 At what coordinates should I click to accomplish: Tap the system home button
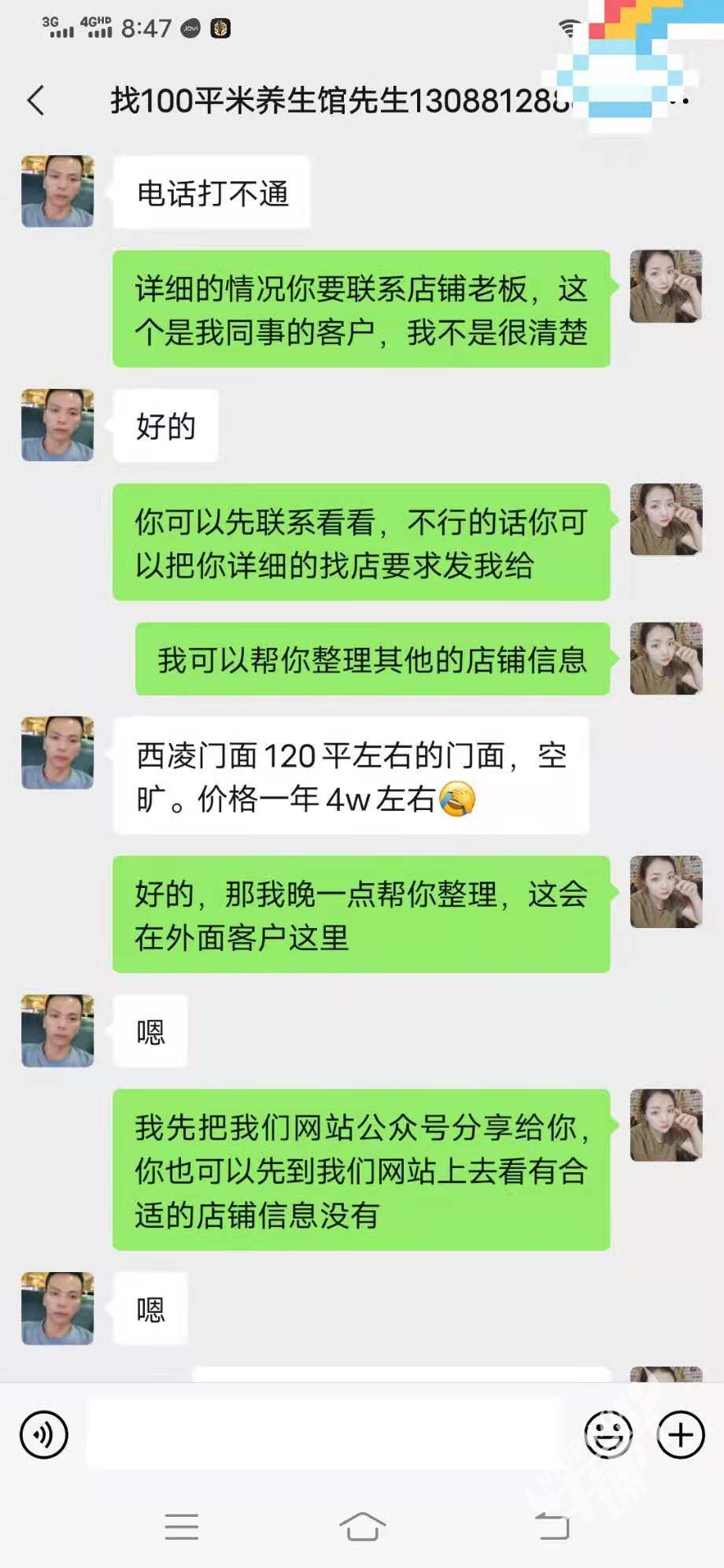pos(362,1526)
